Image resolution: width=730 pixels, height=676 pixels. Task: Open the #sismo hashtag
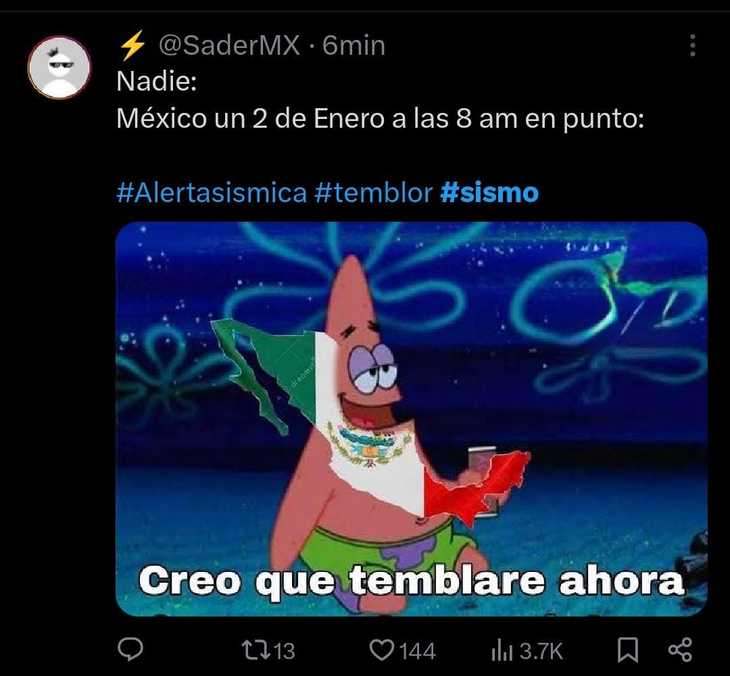point(489,192)
